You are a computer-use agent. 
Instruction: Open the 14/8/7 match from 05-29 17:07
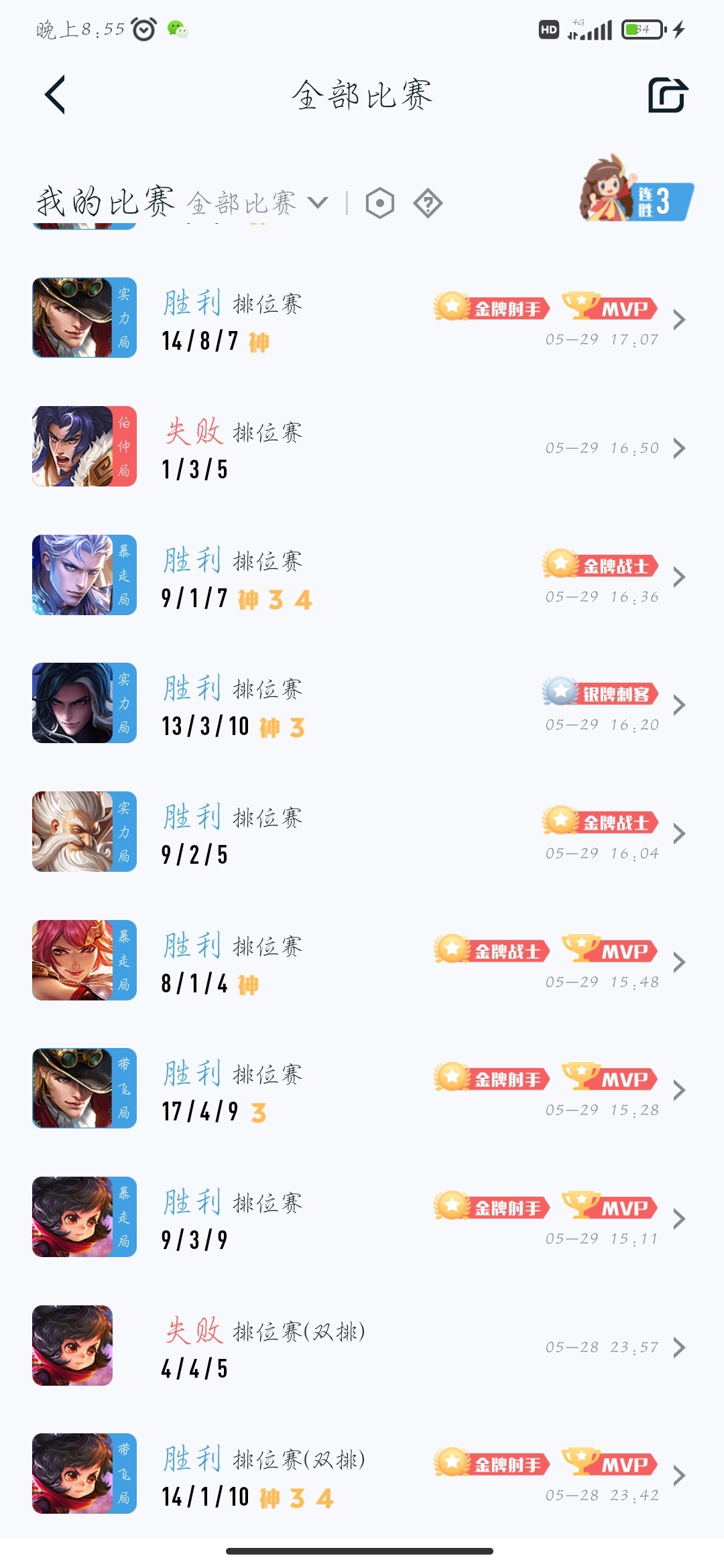(362, 319)
